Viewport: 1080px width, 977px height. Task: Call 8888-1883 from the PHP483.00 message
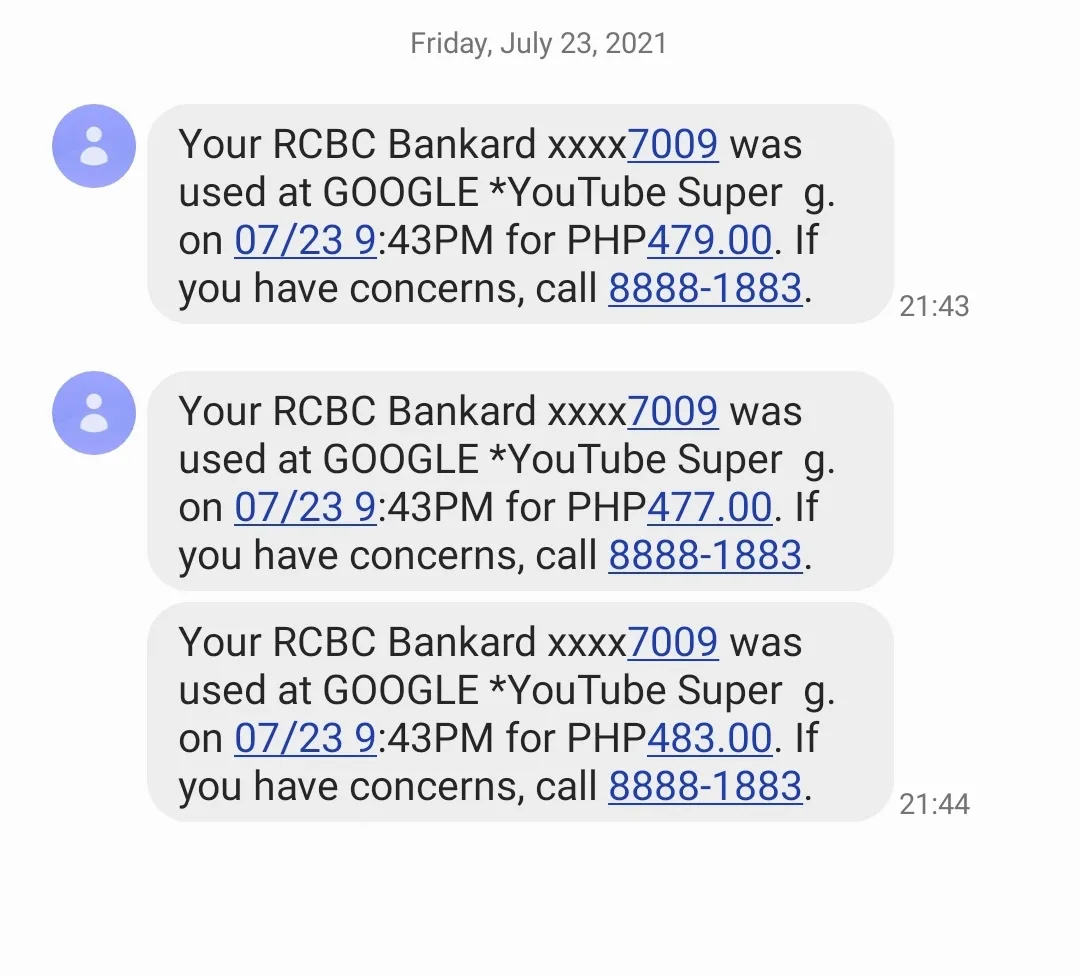click(705, 787)
